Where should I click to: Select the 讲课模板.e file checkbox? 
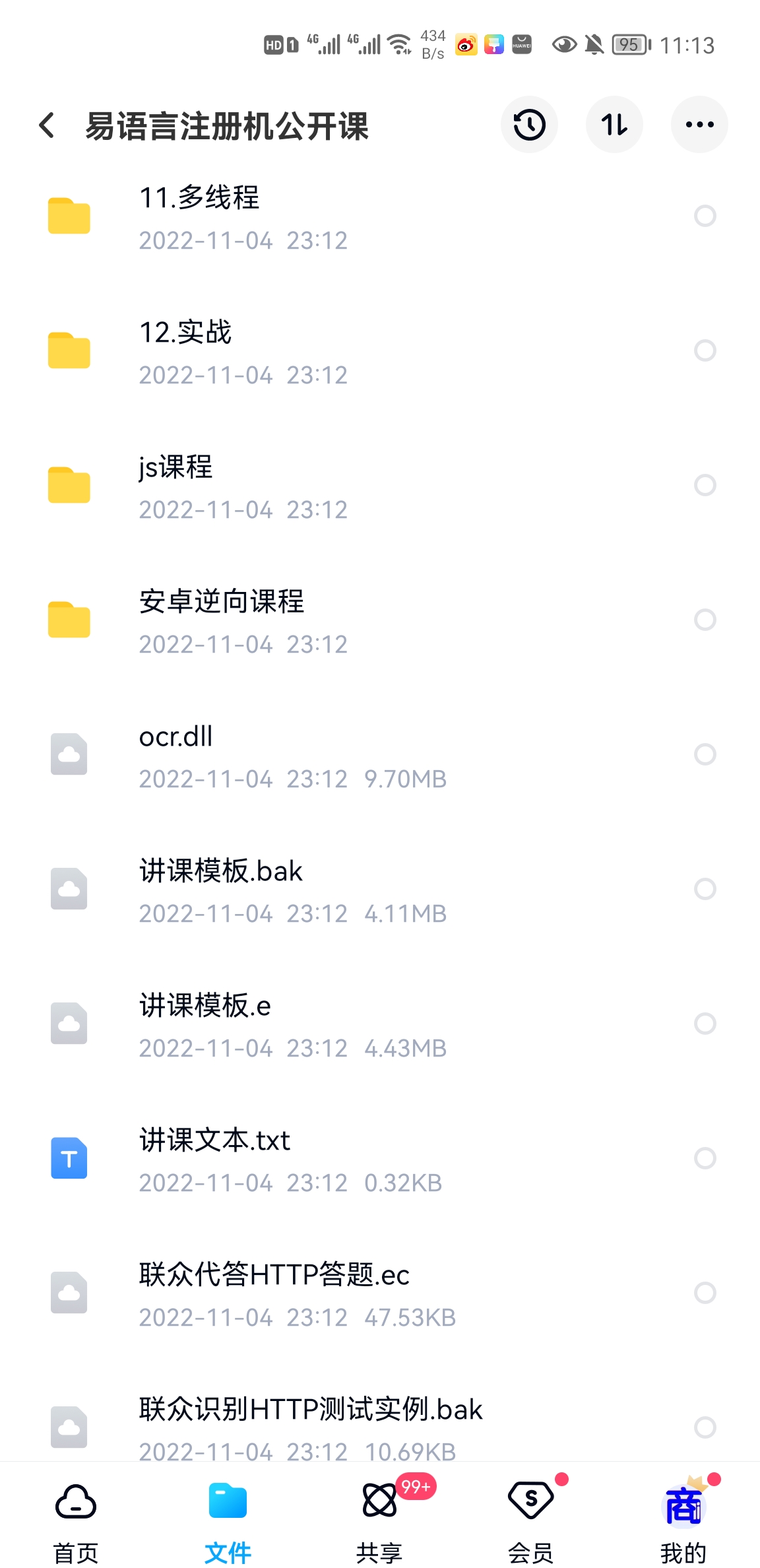click(x=705, y=1024)
